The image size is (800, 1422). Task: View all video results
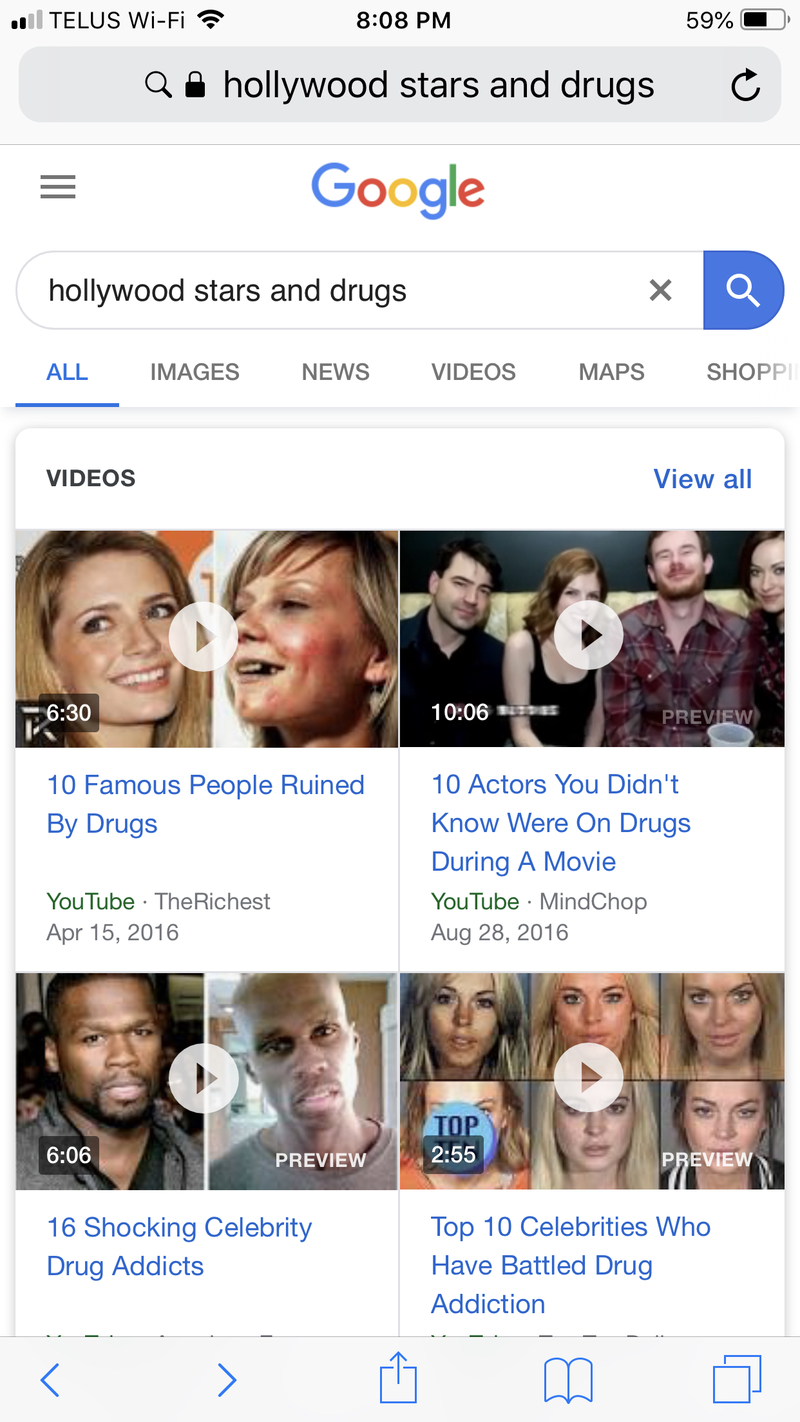[702, 479]
